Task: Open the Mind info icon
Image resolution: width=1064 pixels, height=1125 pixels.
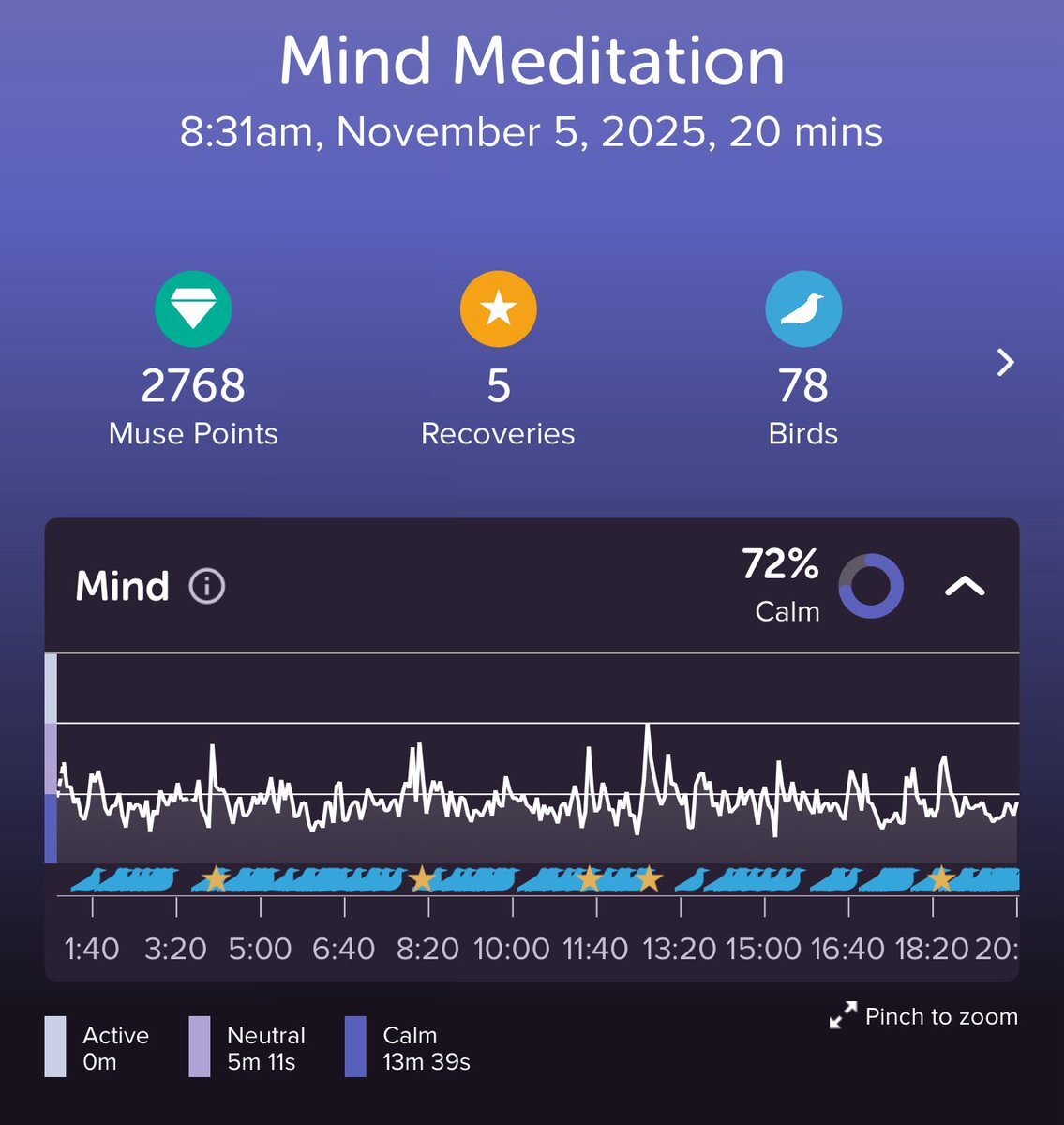Action: (207, 587)
